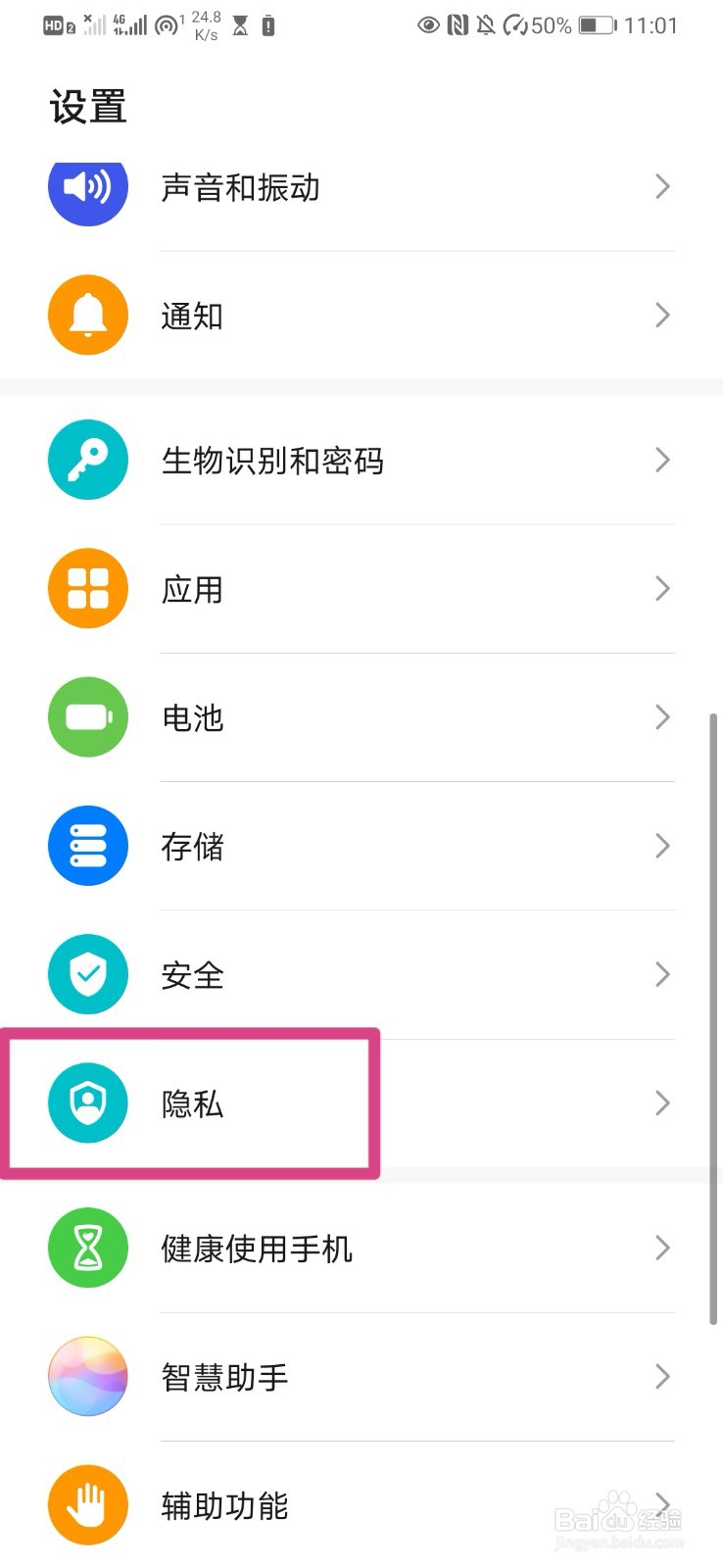Expand the 通知 entry via its chevron

[x=662, y=315]
